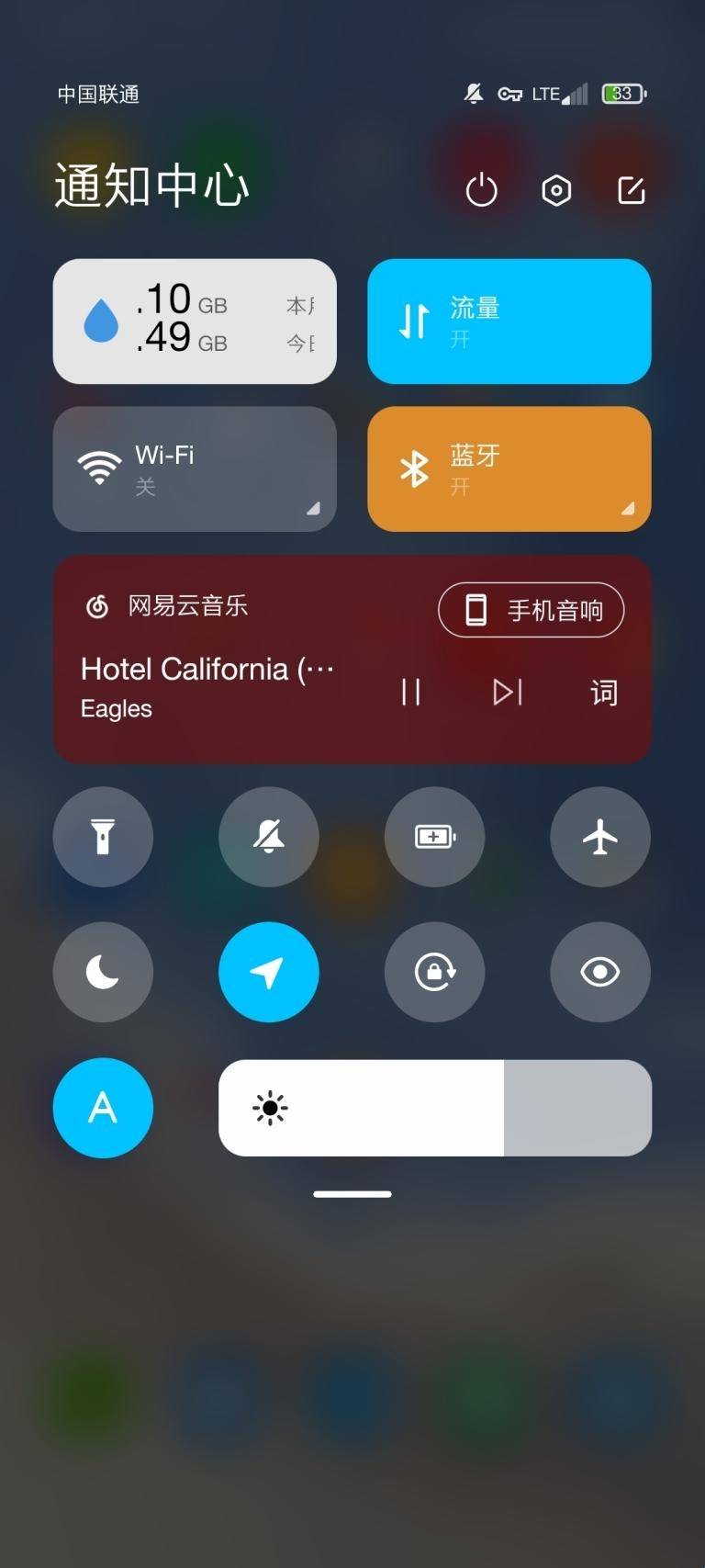
Task: Open the power menu icon
Action: 481,191
